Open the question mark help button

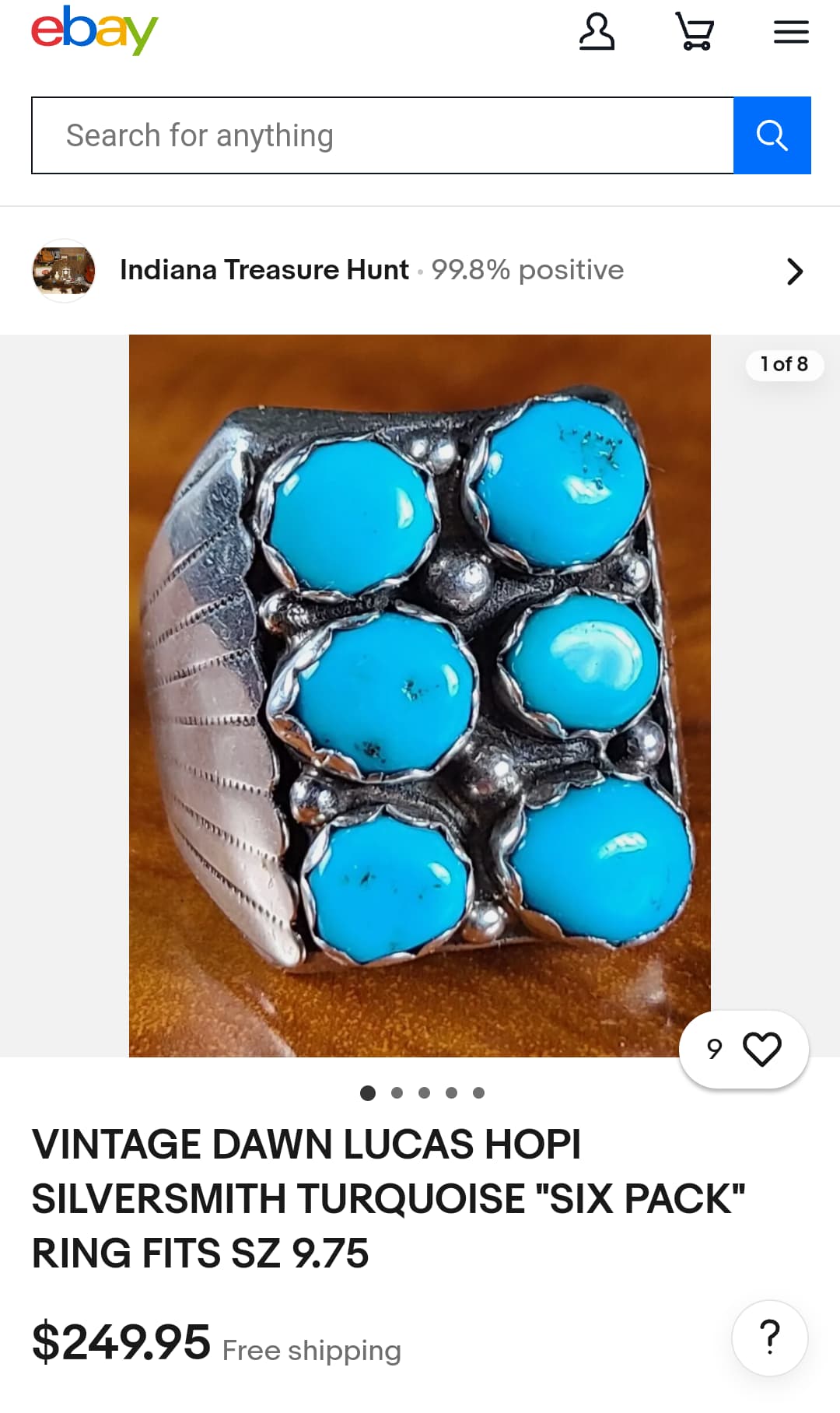pyautogui.click(x=770, y=1338)
